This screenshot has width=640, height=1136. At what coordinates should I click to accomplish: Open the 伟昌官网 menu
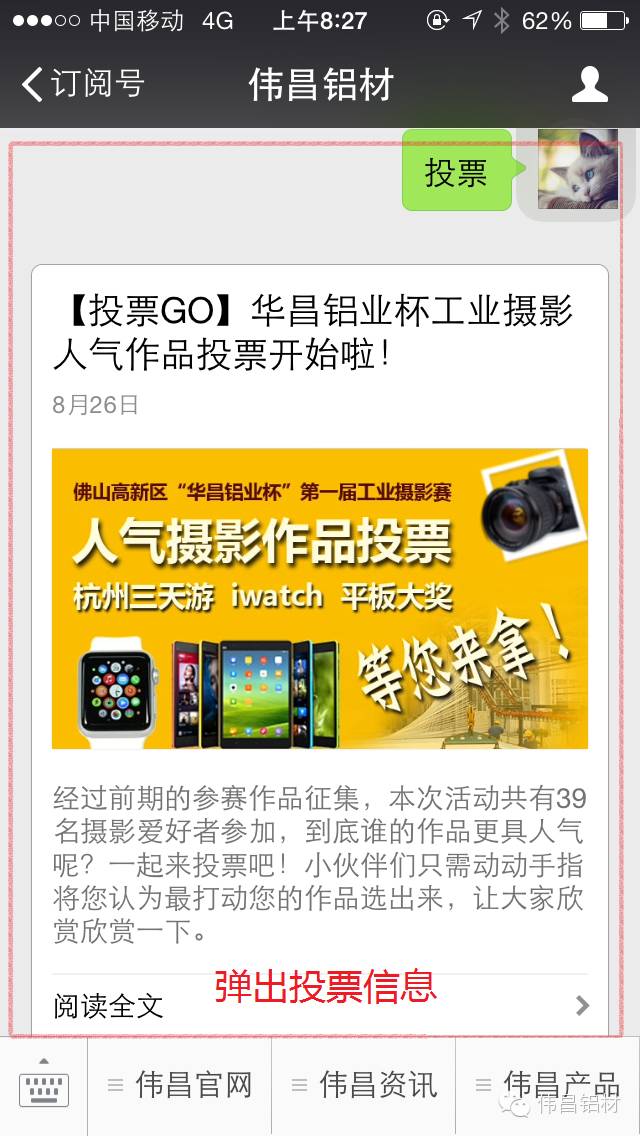(180, 1086)
